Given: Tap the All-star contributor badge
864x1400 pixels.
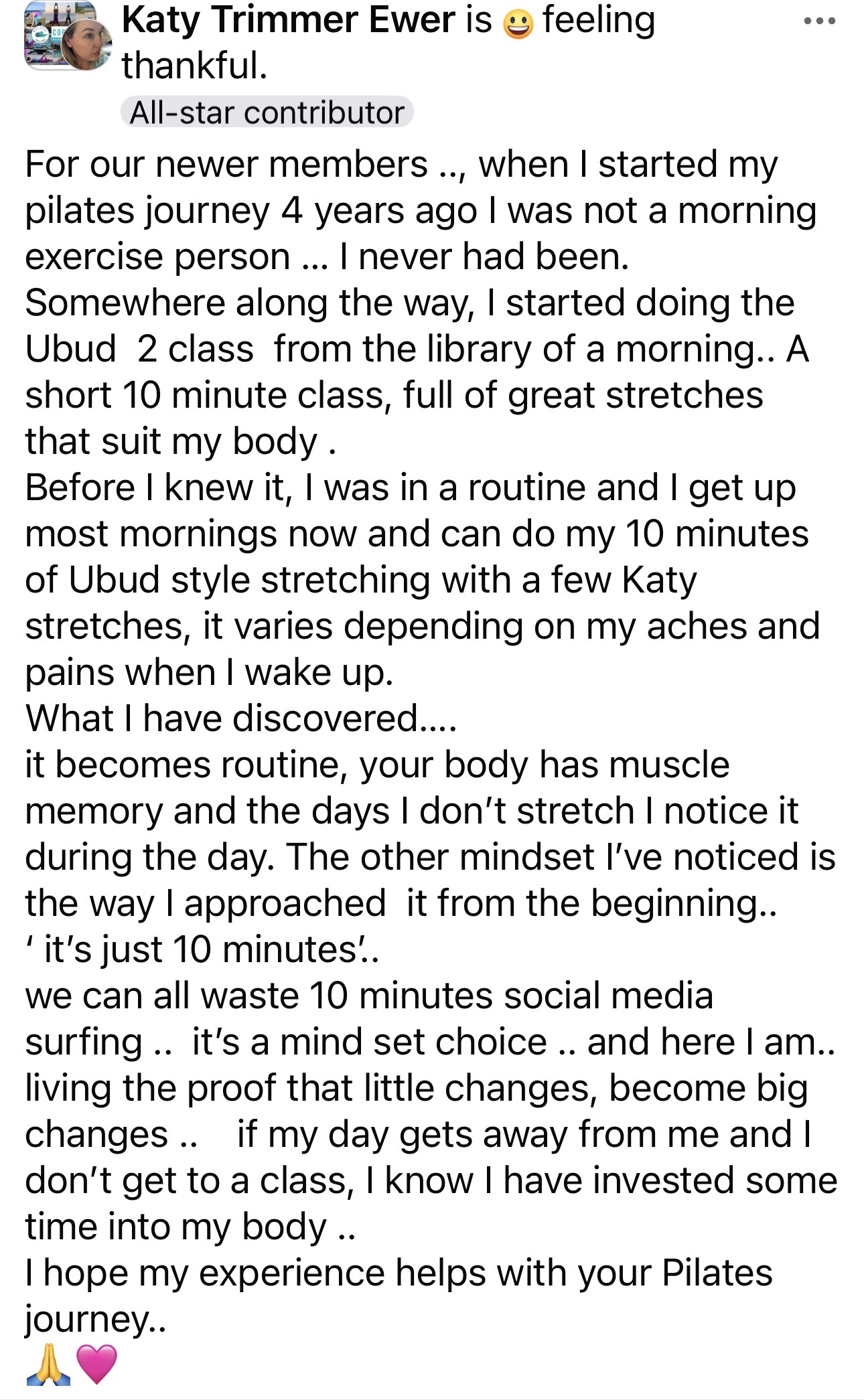Looking at the screenshot, I should point(267,112).
